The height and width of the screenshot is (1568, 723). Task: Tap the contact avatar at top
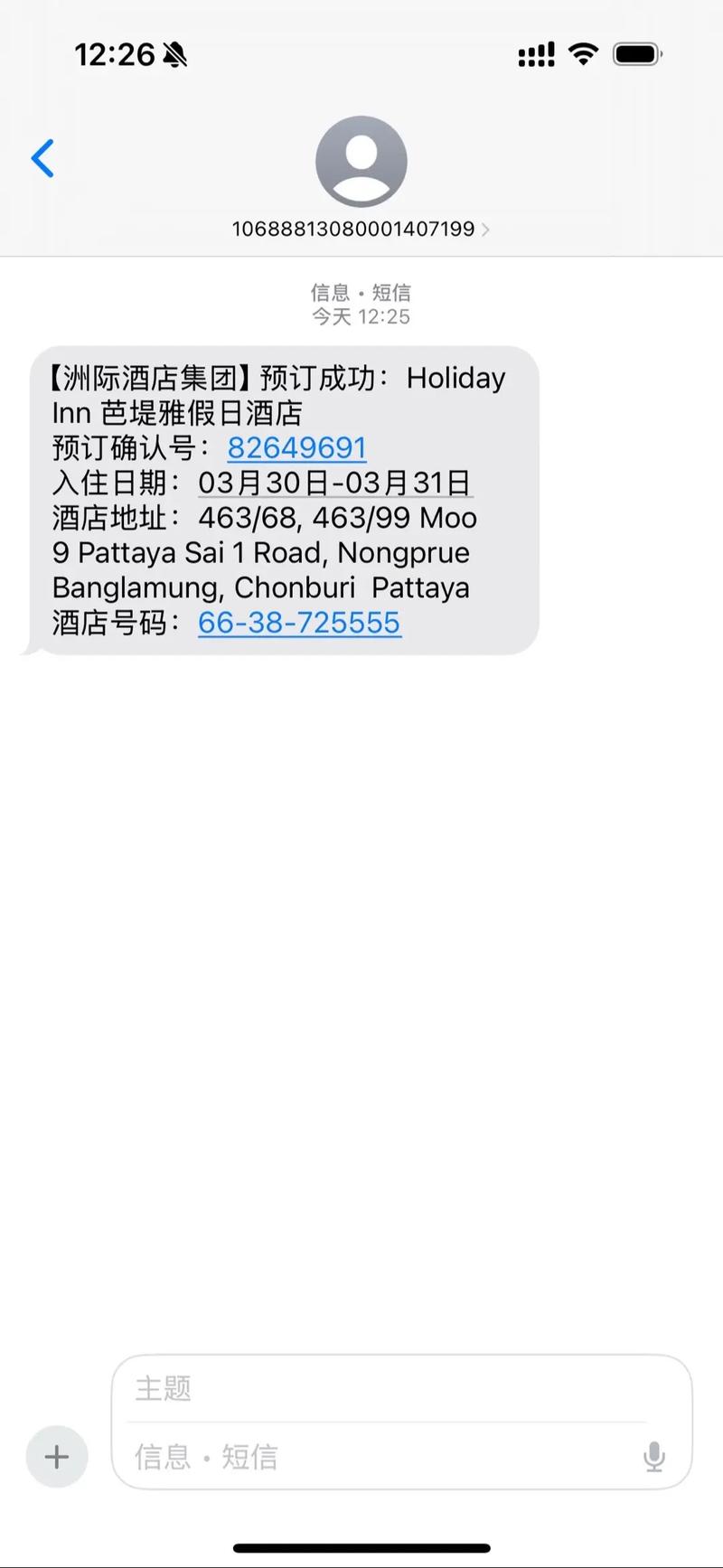click(361, 159)
